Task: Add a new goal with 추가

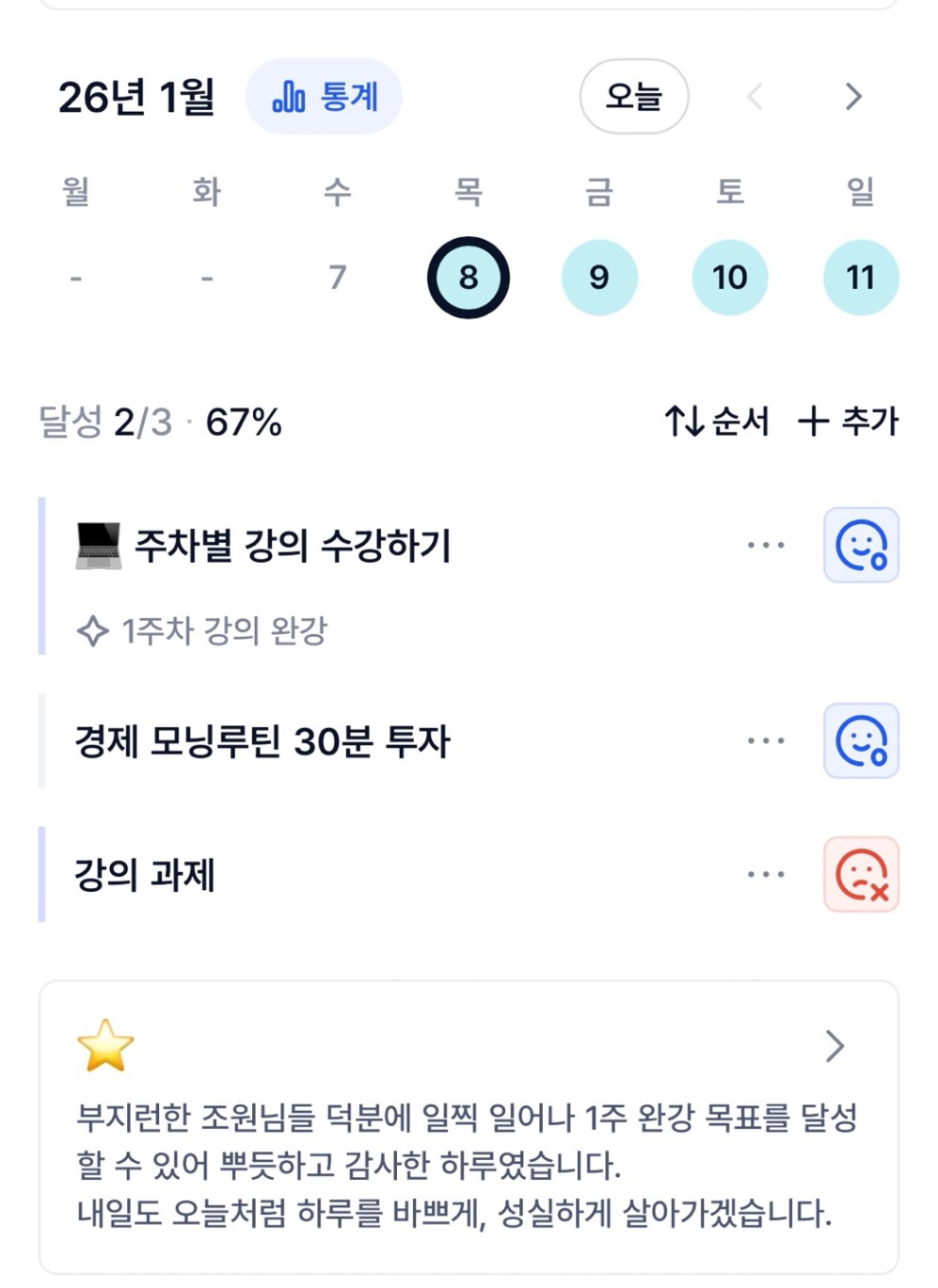Action: click(848, 421)
